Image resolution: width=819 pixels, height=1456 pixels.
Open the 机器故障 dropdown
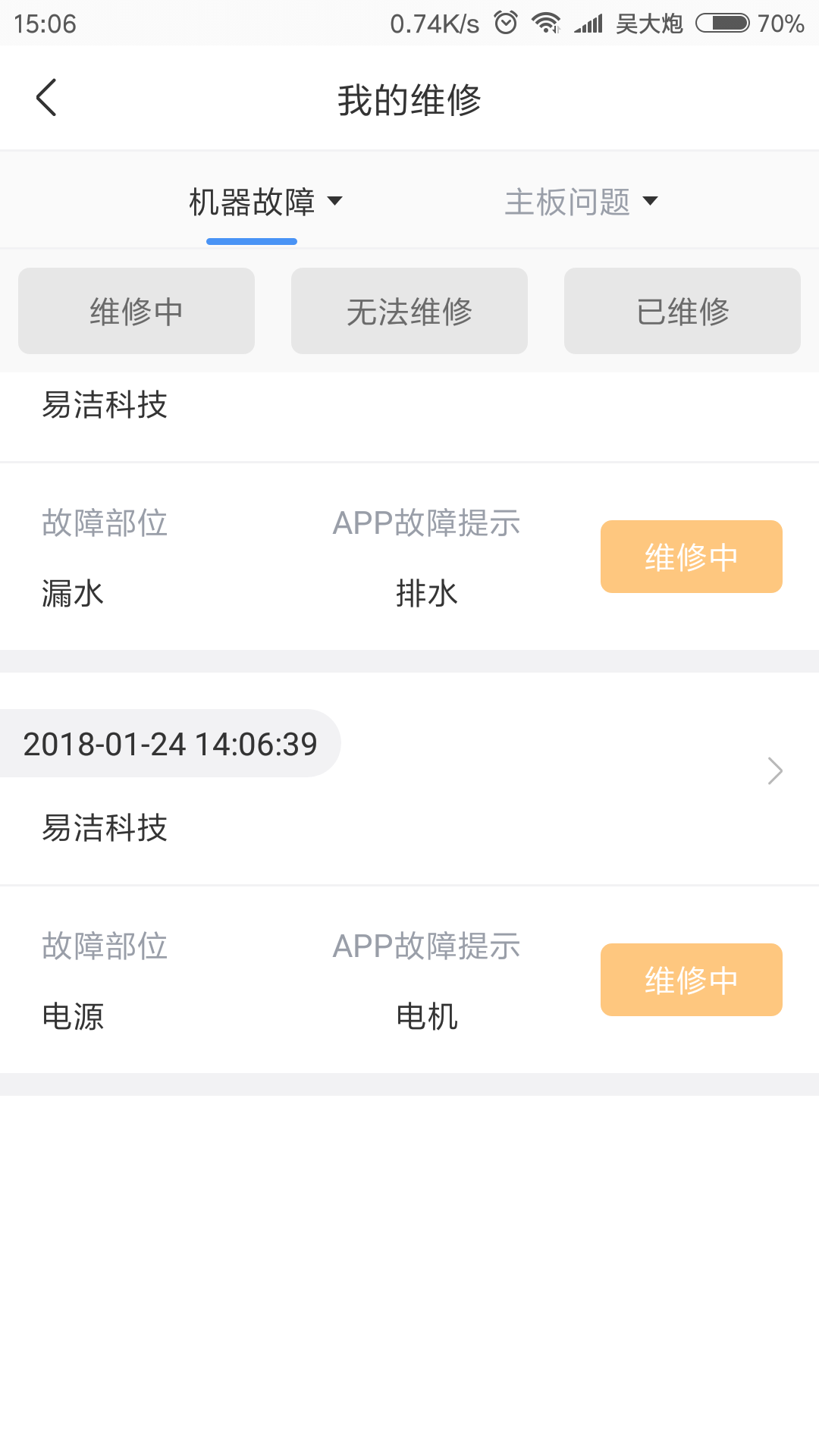[336, 201]
